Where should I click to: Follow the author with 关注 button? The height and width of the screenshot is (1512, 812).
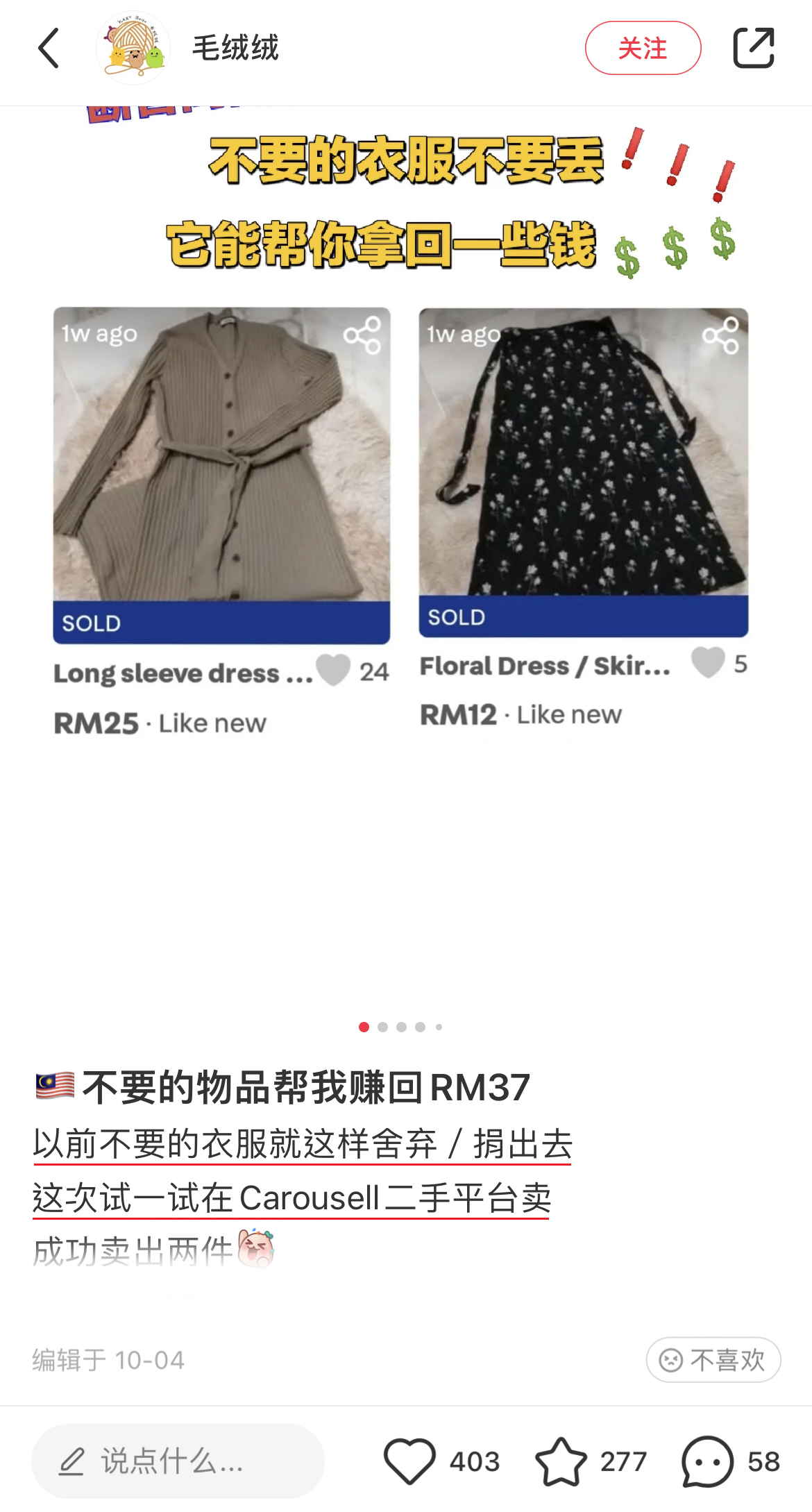click(643, 49)
